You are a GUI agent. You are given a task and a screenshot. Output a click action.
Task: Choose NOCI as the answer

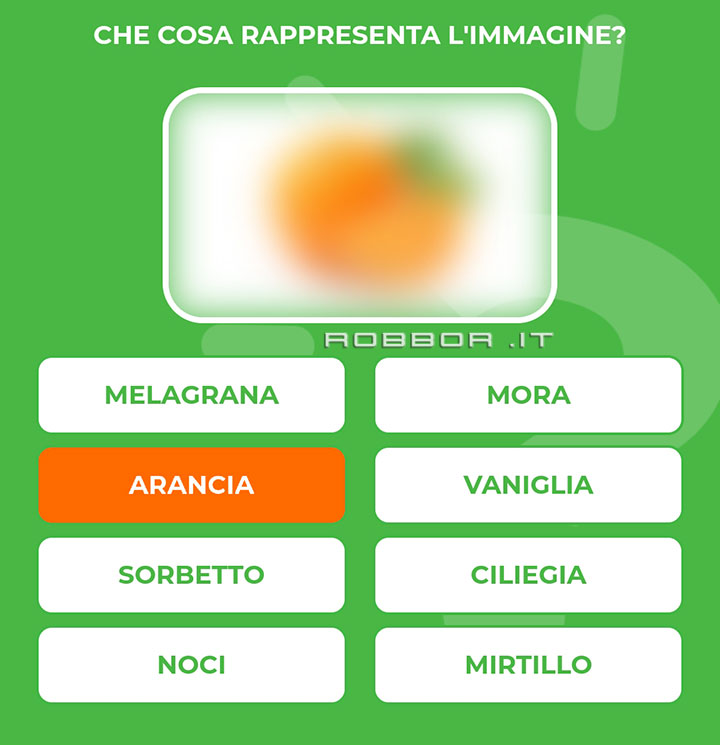[x=191, y=665]
